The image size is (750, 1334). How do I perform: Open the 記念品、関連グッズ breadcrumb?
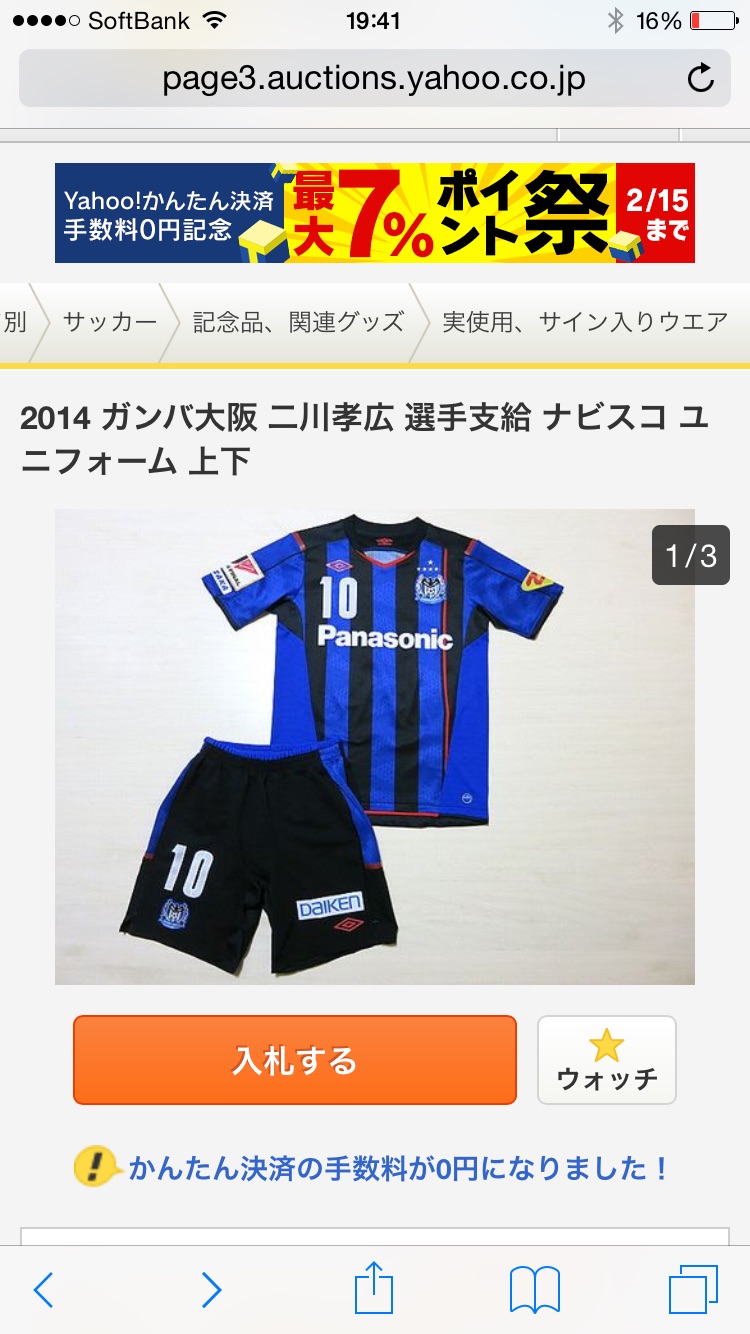pos(298,322)
